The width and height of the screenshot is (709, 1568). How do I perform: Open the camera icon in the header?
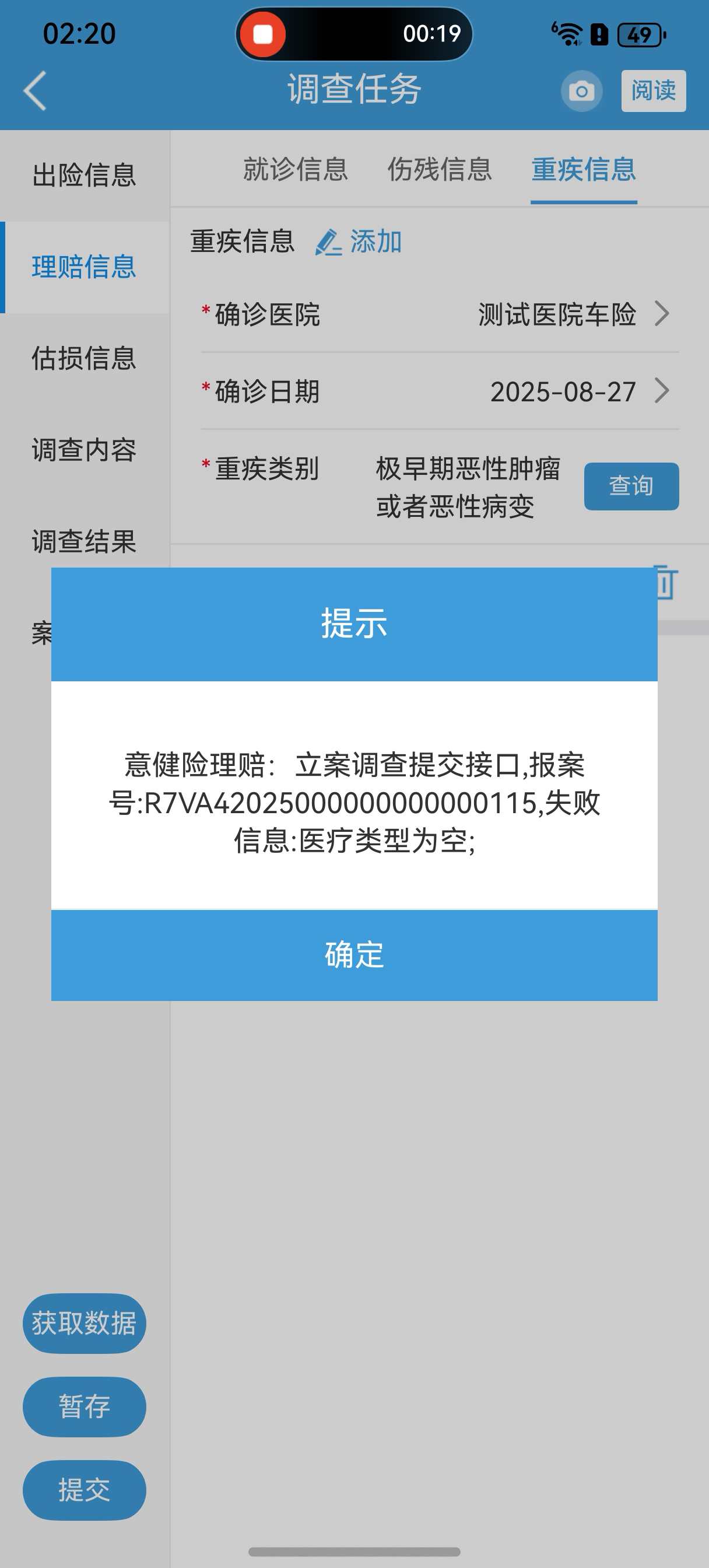[x=581, y=92]
